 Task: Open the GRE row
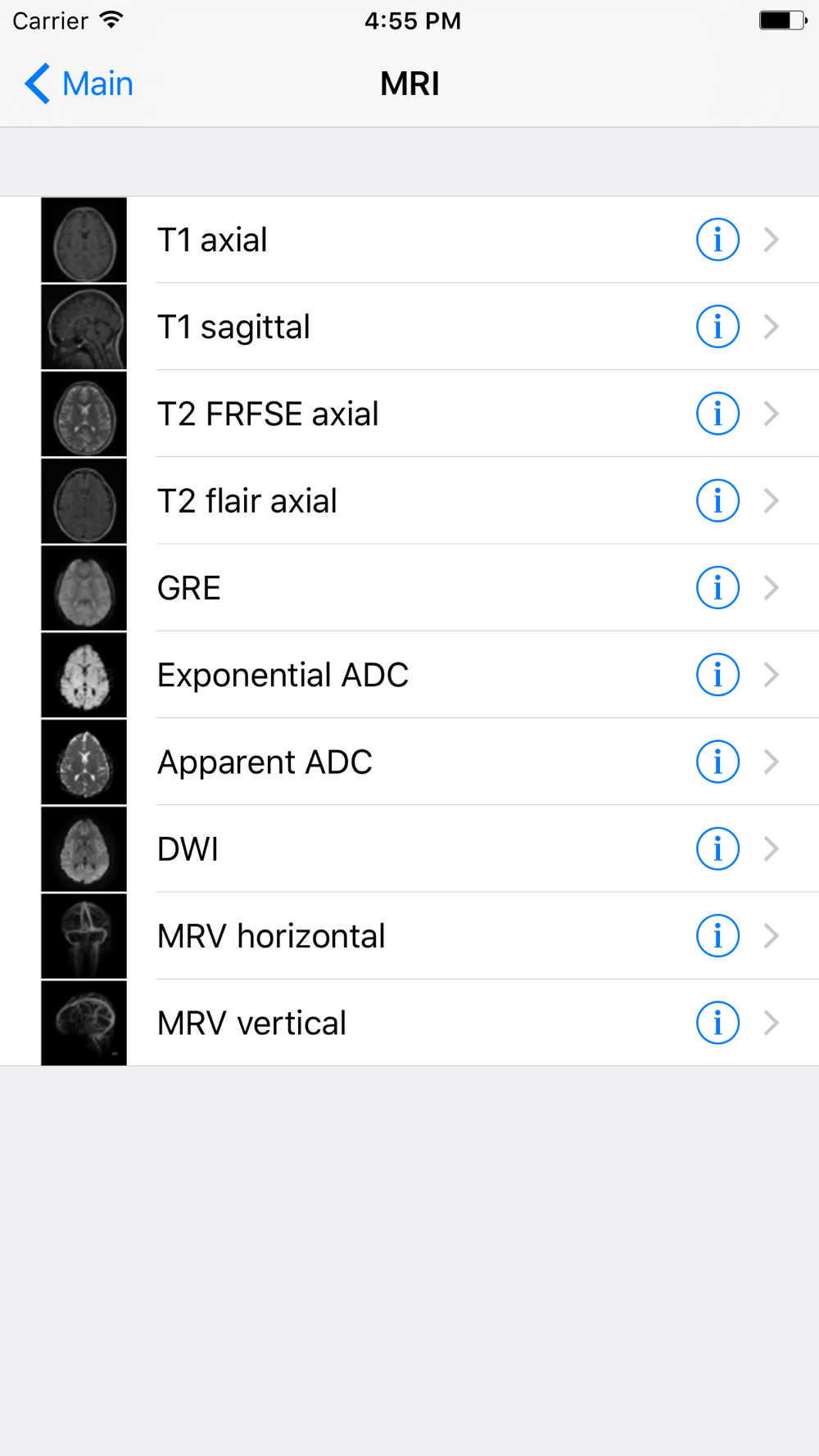(409, 588)
